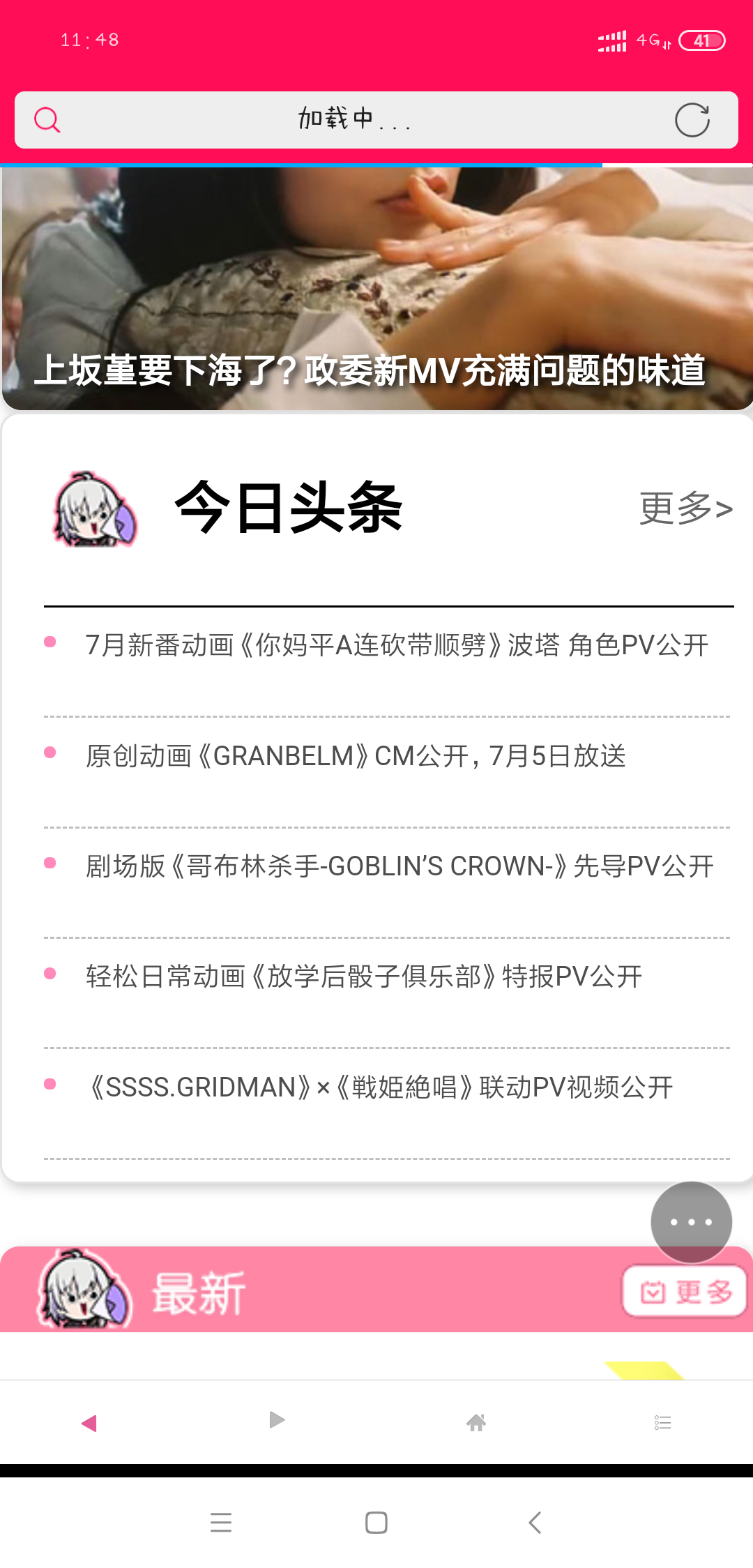This screenshot has width=753, height=1568.
Task: Open the 7月新番动画 波塔角色PV news
Action: pos(397,645)
